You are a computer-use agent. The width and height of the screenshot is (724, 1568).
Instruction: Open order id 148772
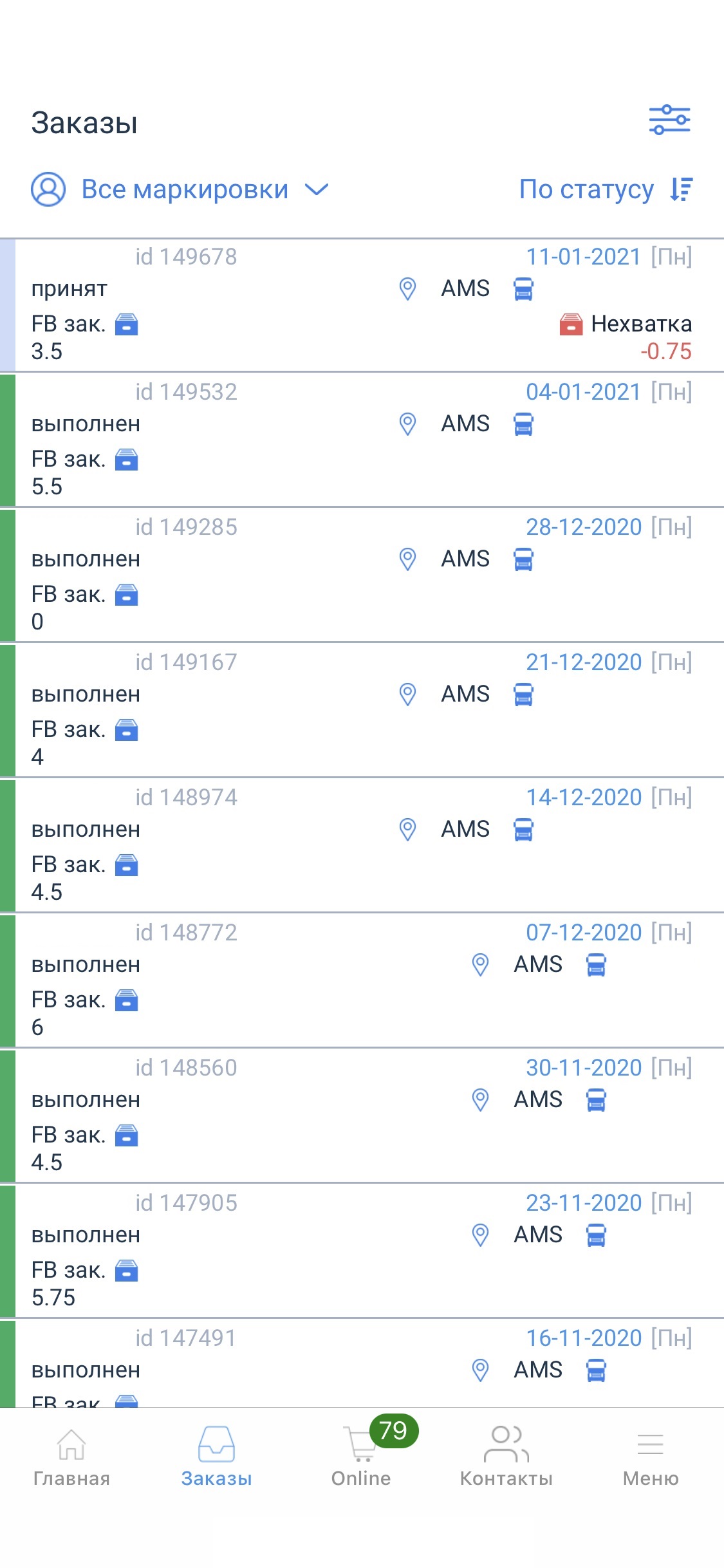(362, 981)
